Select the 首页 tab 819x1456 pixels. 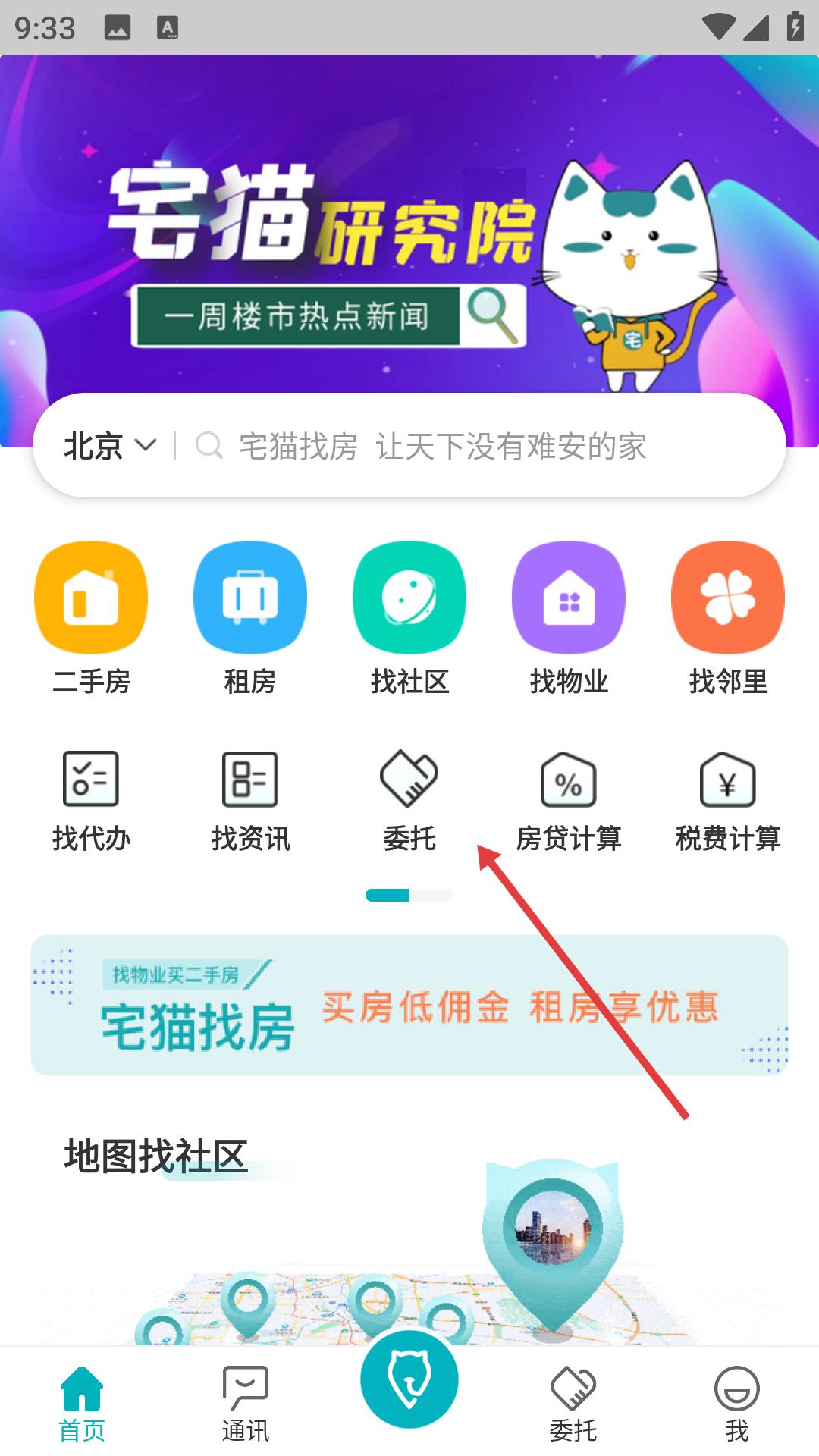(82, 1404)
